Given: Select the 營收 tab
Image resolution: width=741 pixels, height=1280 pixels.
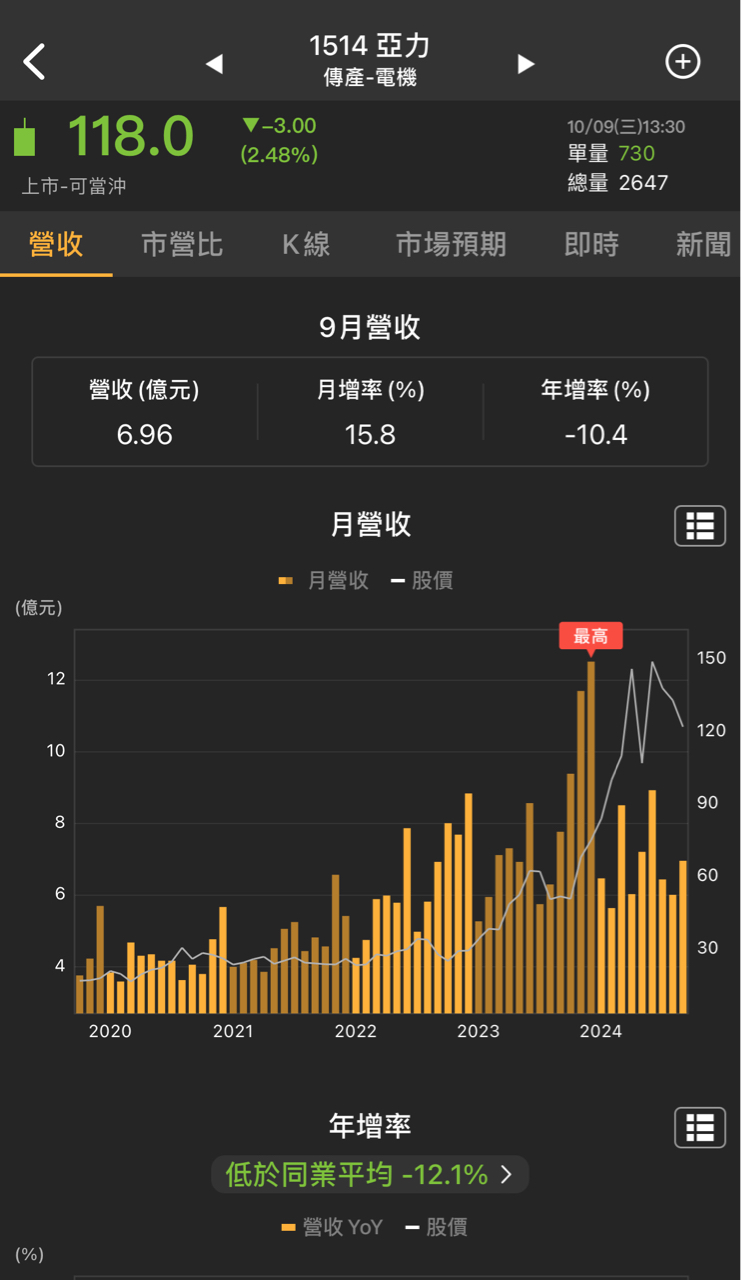Looking at the screenshot, I should [x=56, y=244].
